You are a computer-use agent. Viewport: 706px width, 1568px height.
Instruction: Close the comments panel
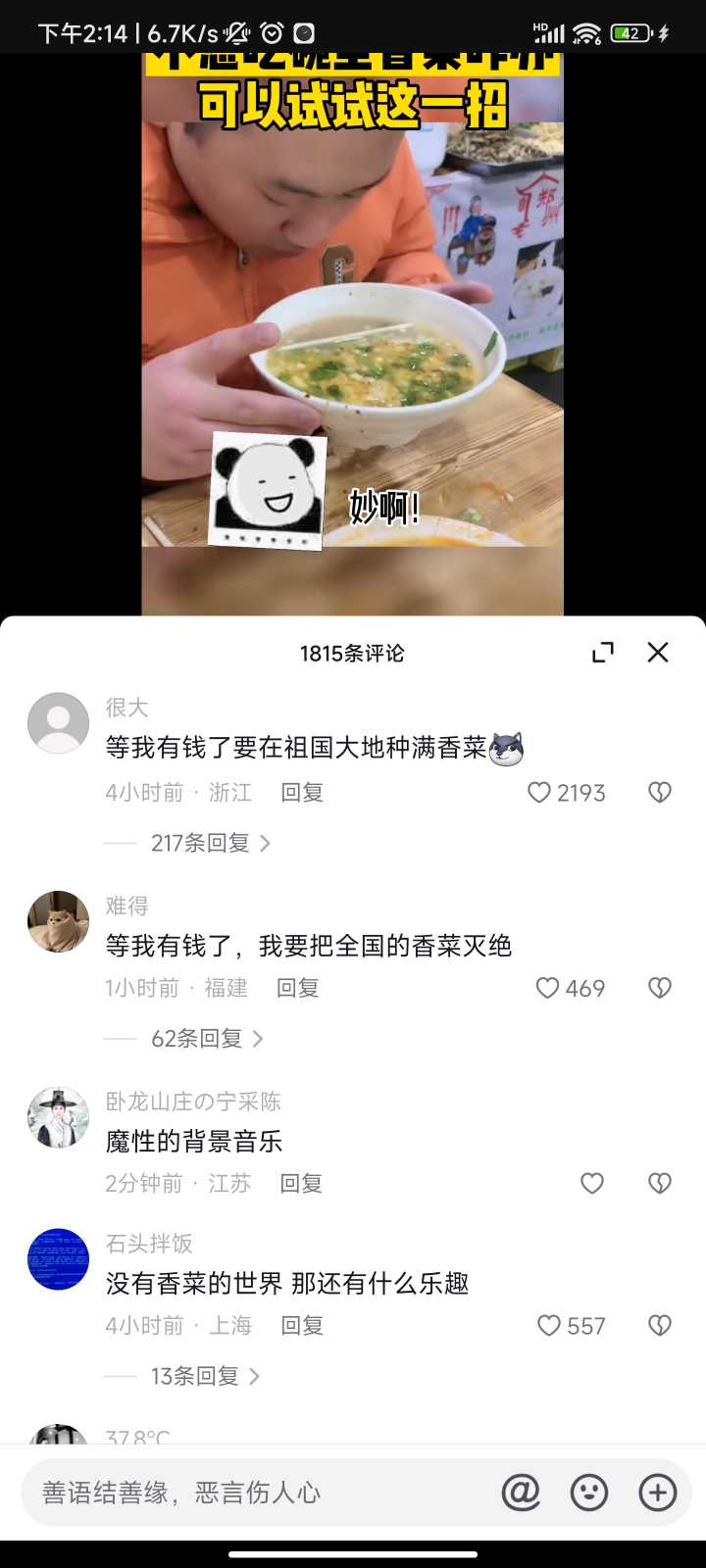658,653
